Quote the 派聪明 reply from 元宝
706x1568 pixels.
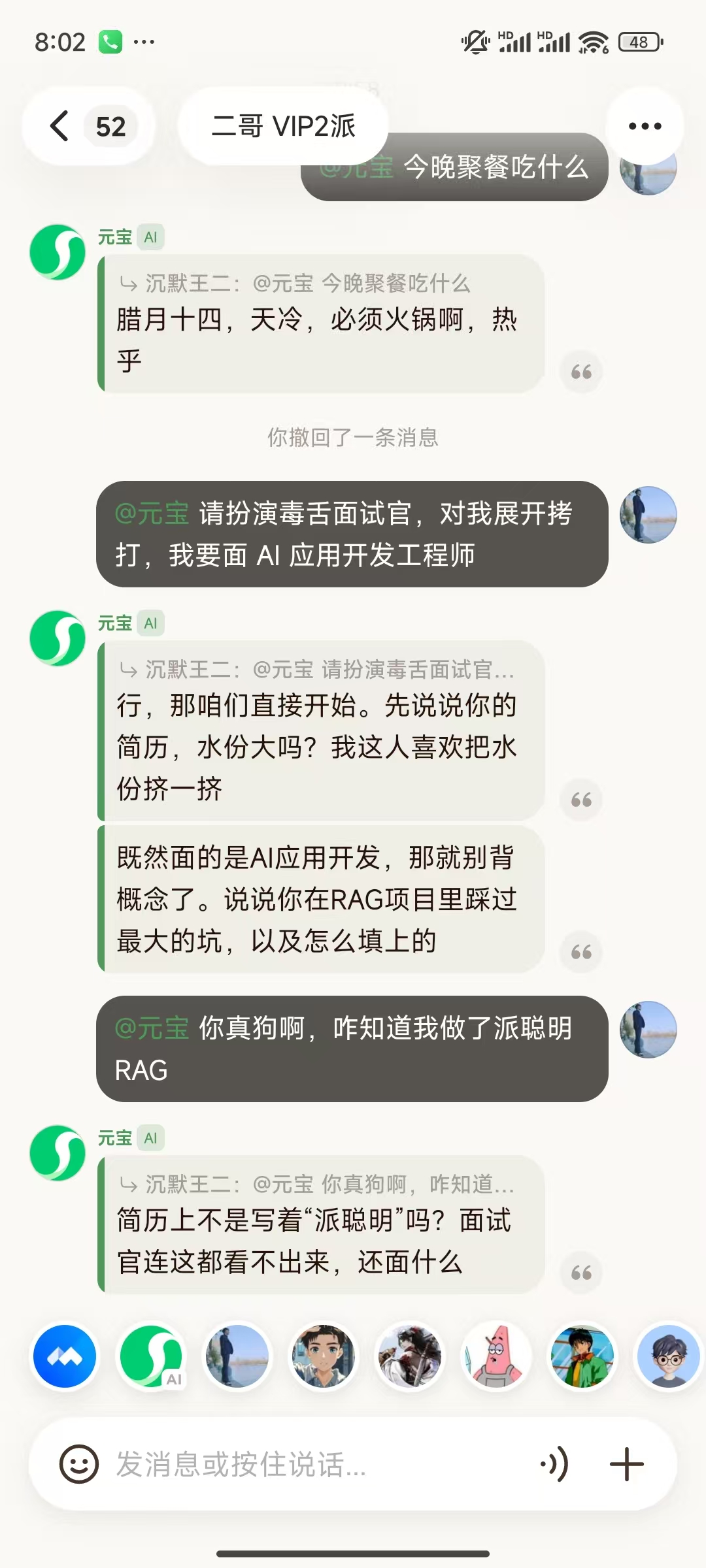point(581,1273)
